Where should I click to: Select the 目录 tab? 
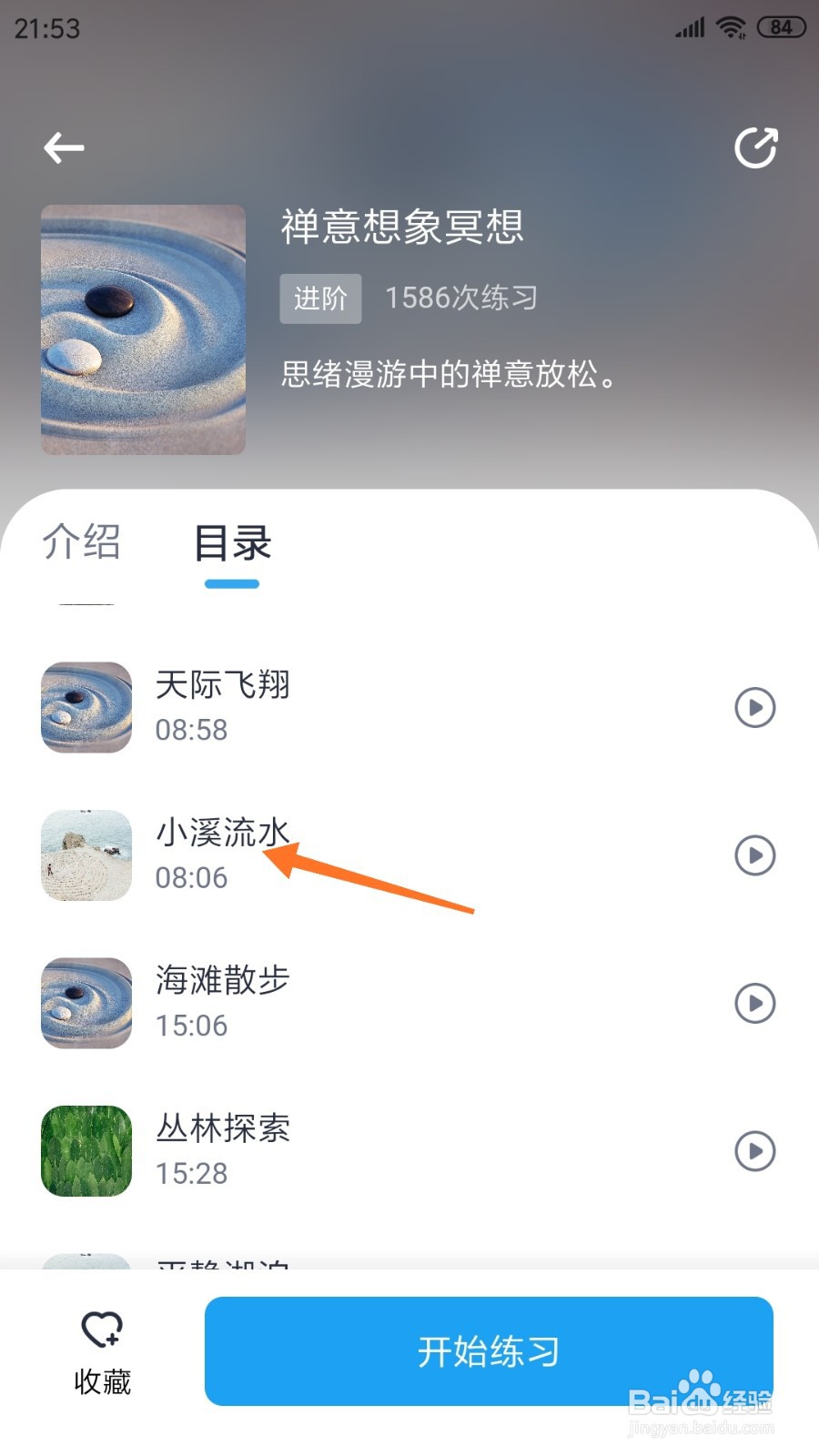[x=230, y=543]
